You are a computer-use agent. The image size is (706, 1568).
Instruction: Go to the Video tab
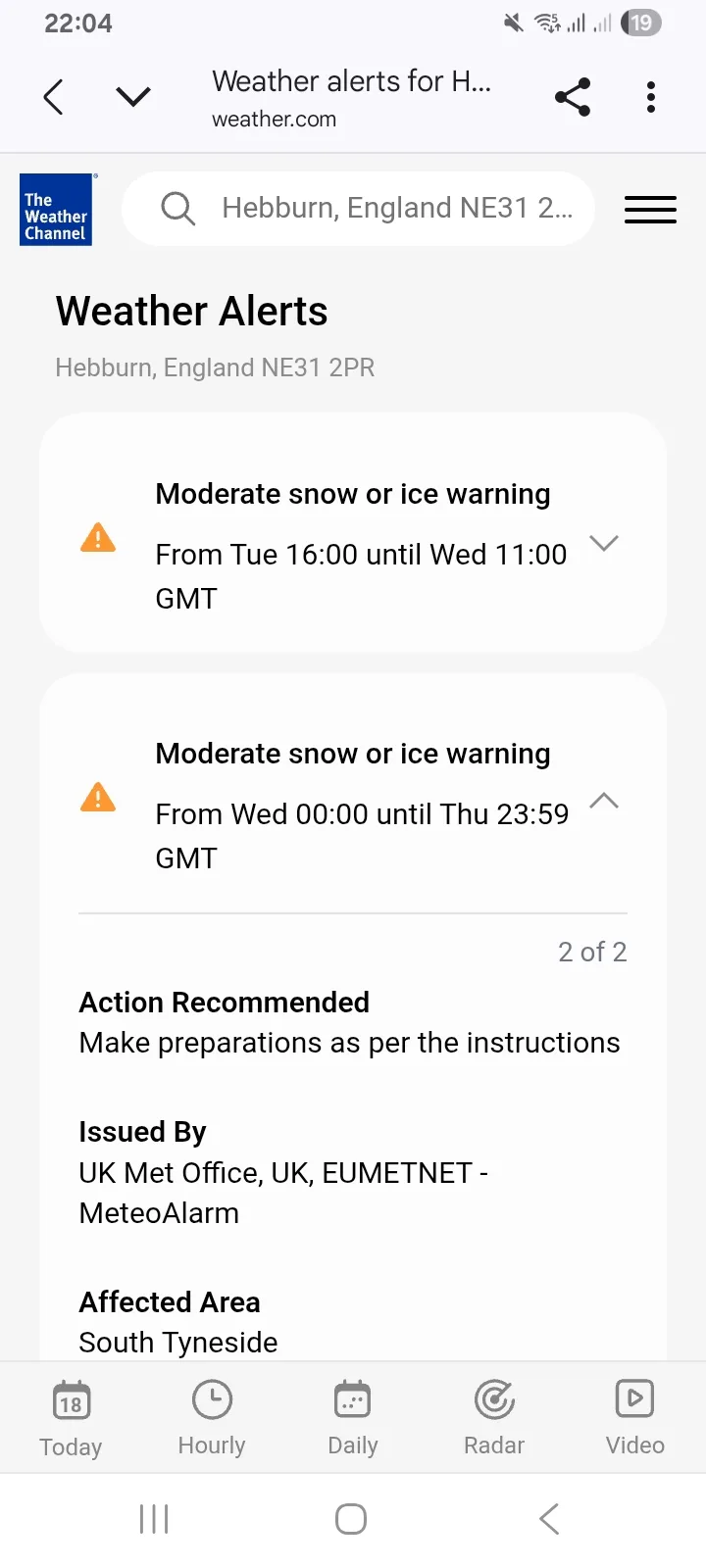point(635,1417)
